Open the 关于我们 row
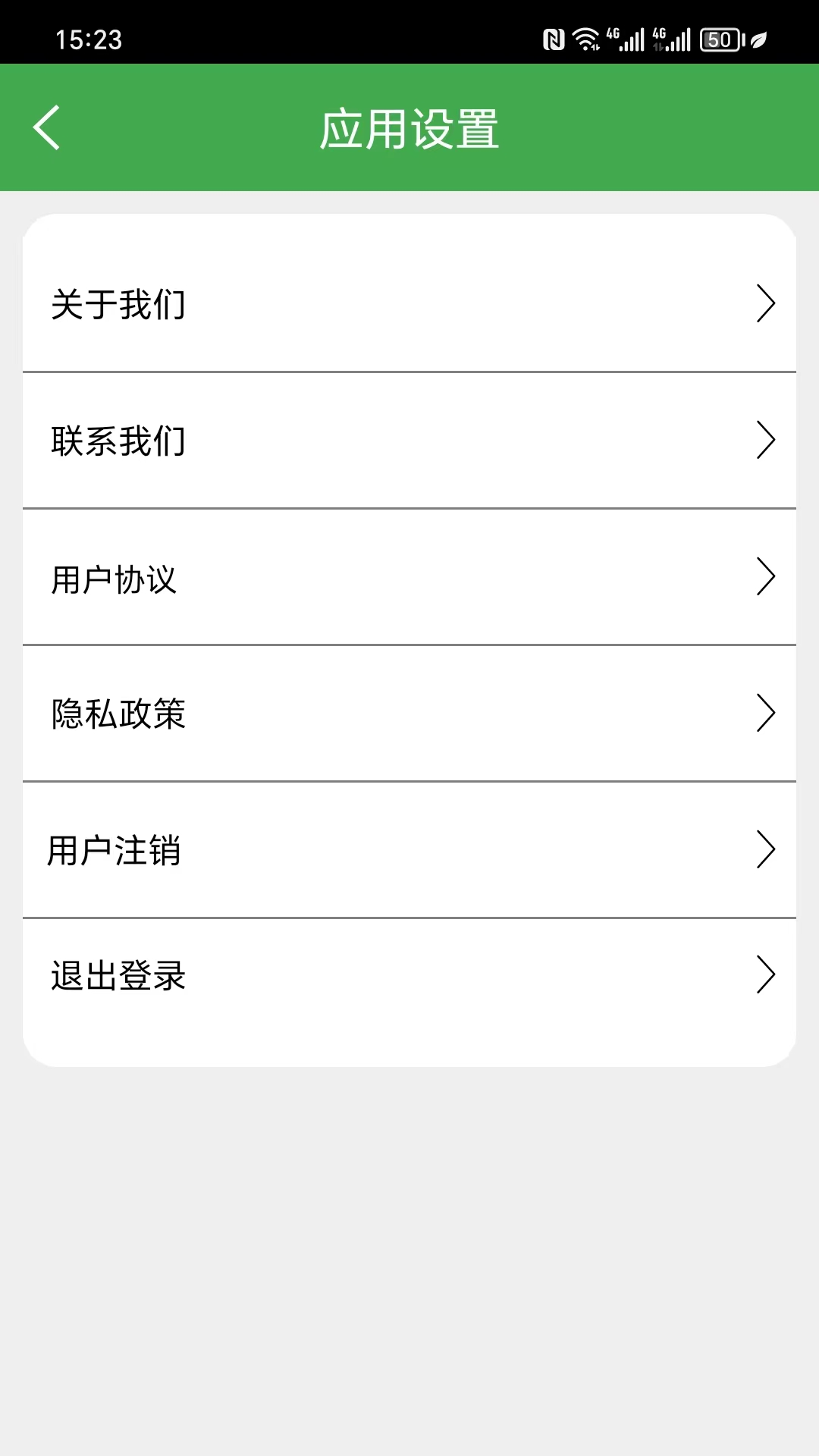This screenshot has height=1456, width=819. [409, 304]
